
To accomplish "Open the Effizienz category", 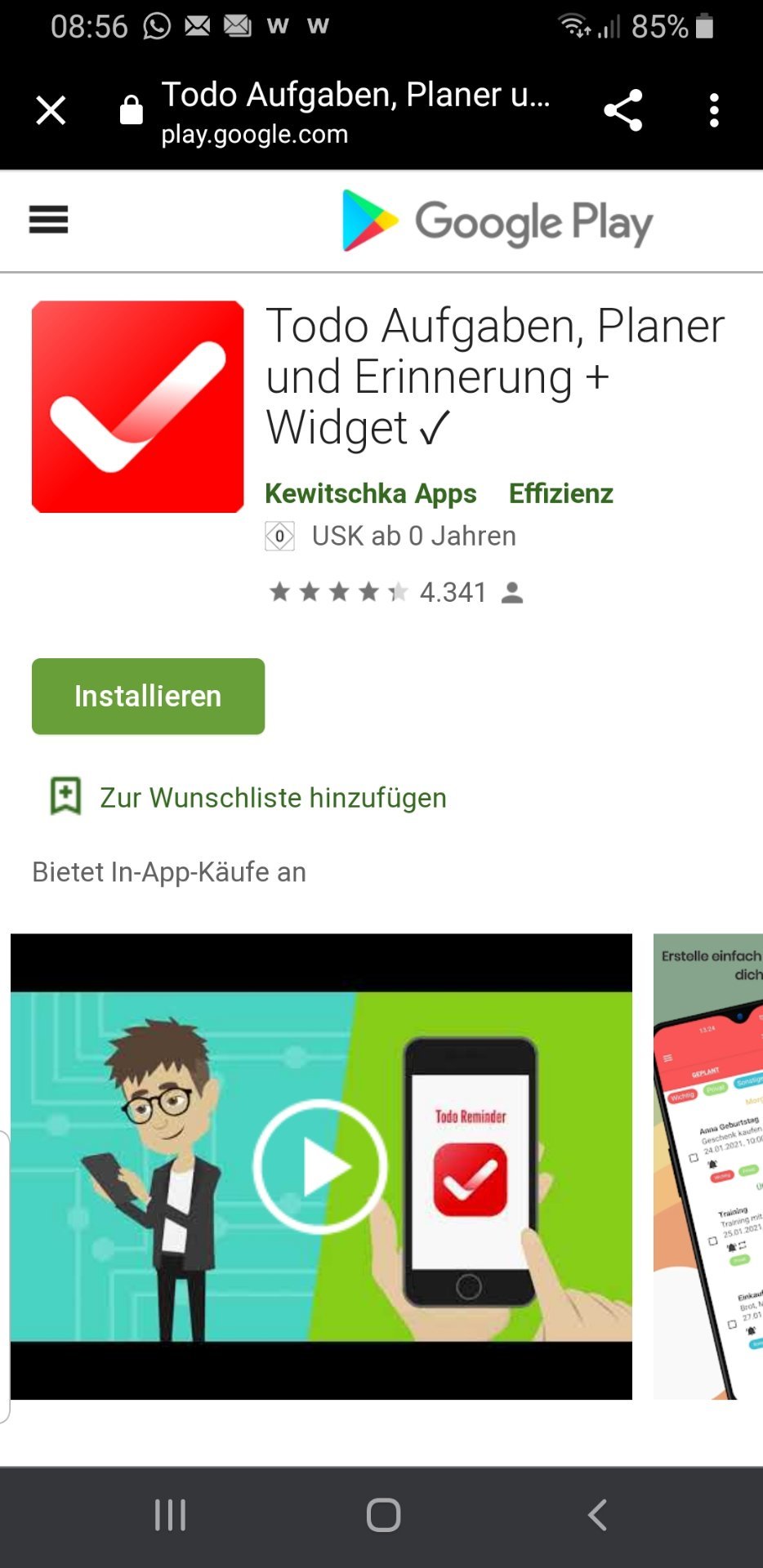I will coord(560,493).
